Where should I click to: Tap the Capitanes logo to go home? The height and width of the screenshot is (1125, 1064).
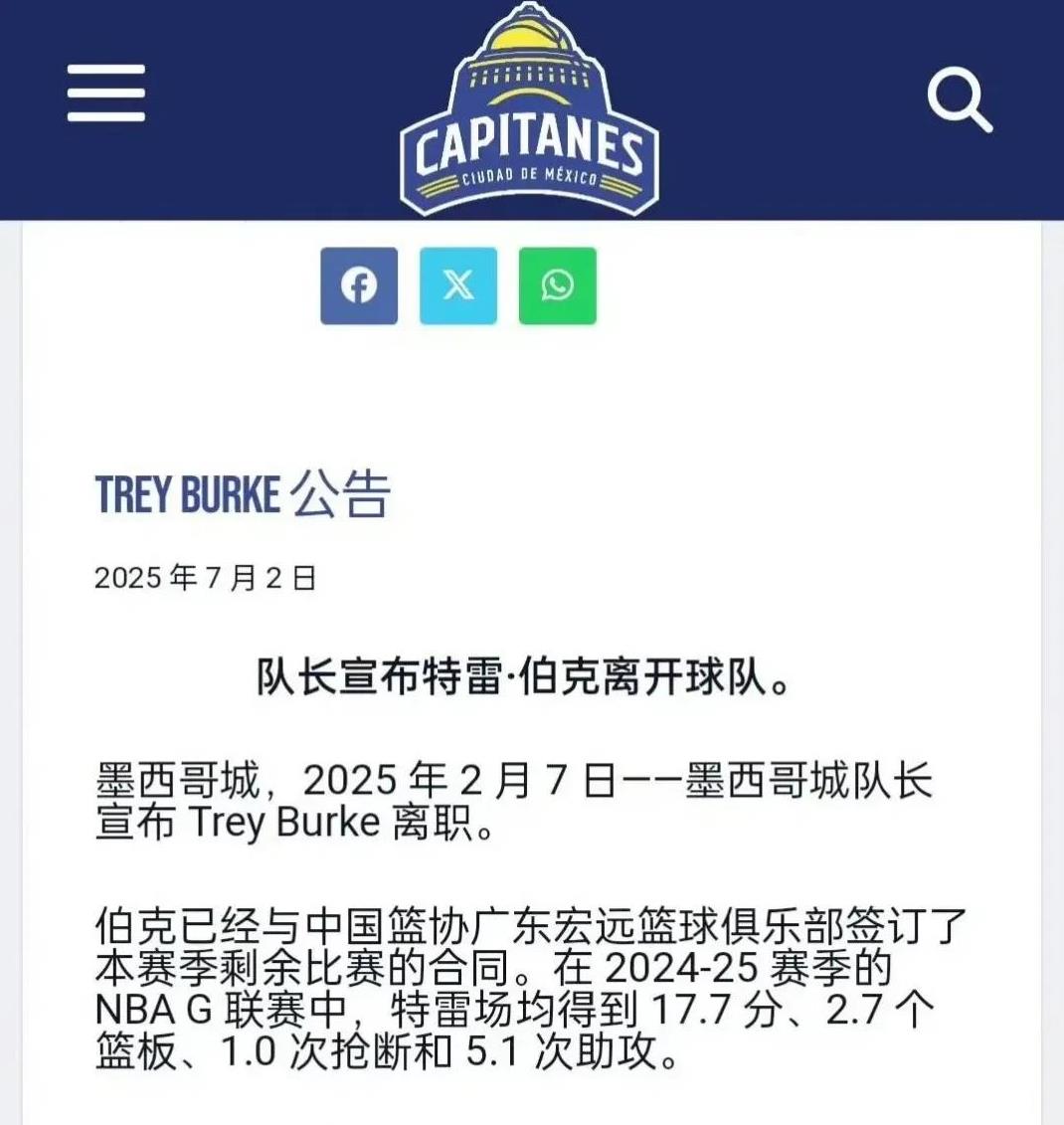click(x=528, y=114)
